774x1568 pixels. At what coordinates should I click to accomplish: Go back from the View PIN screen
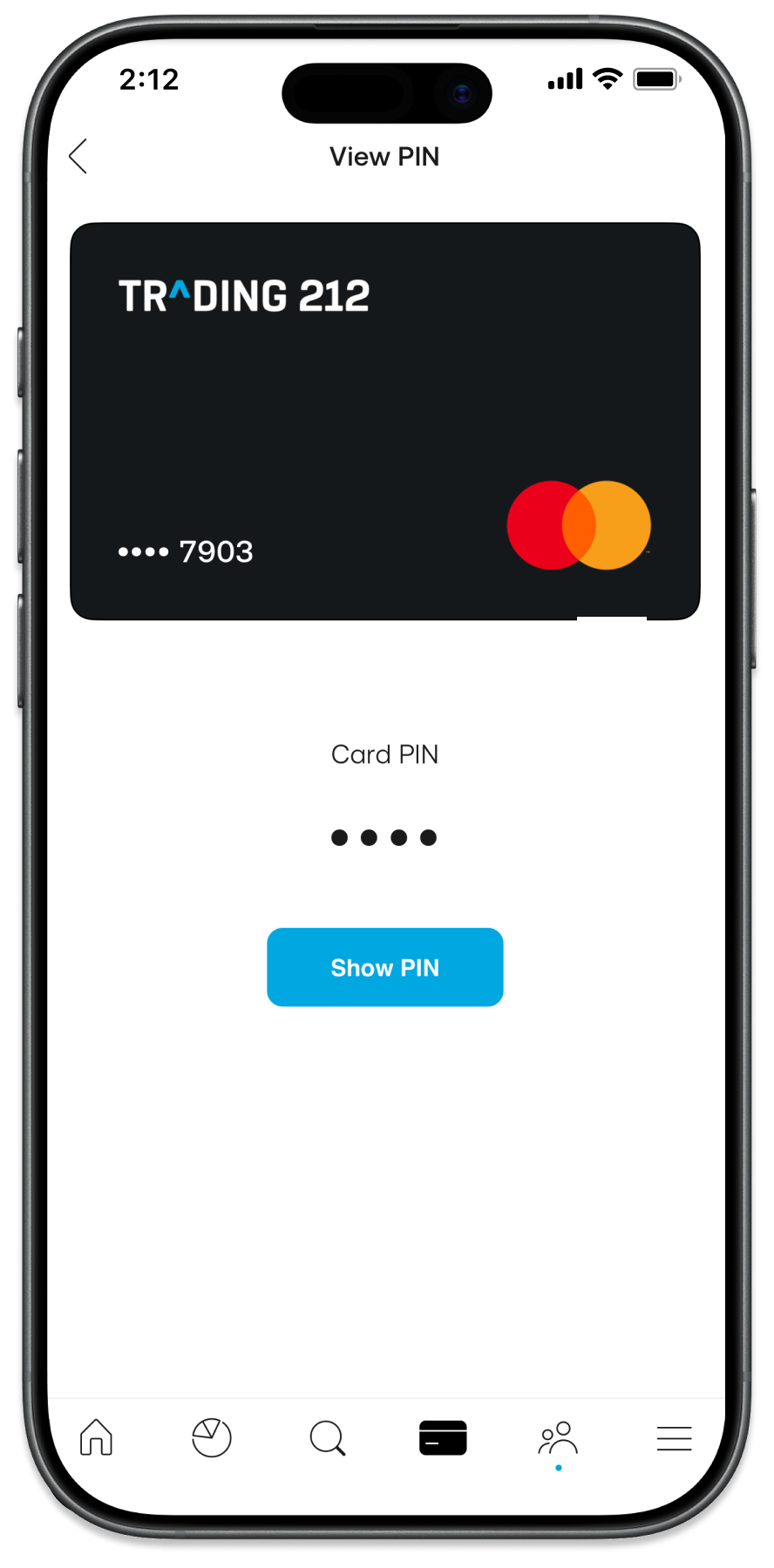coord(78,157)
